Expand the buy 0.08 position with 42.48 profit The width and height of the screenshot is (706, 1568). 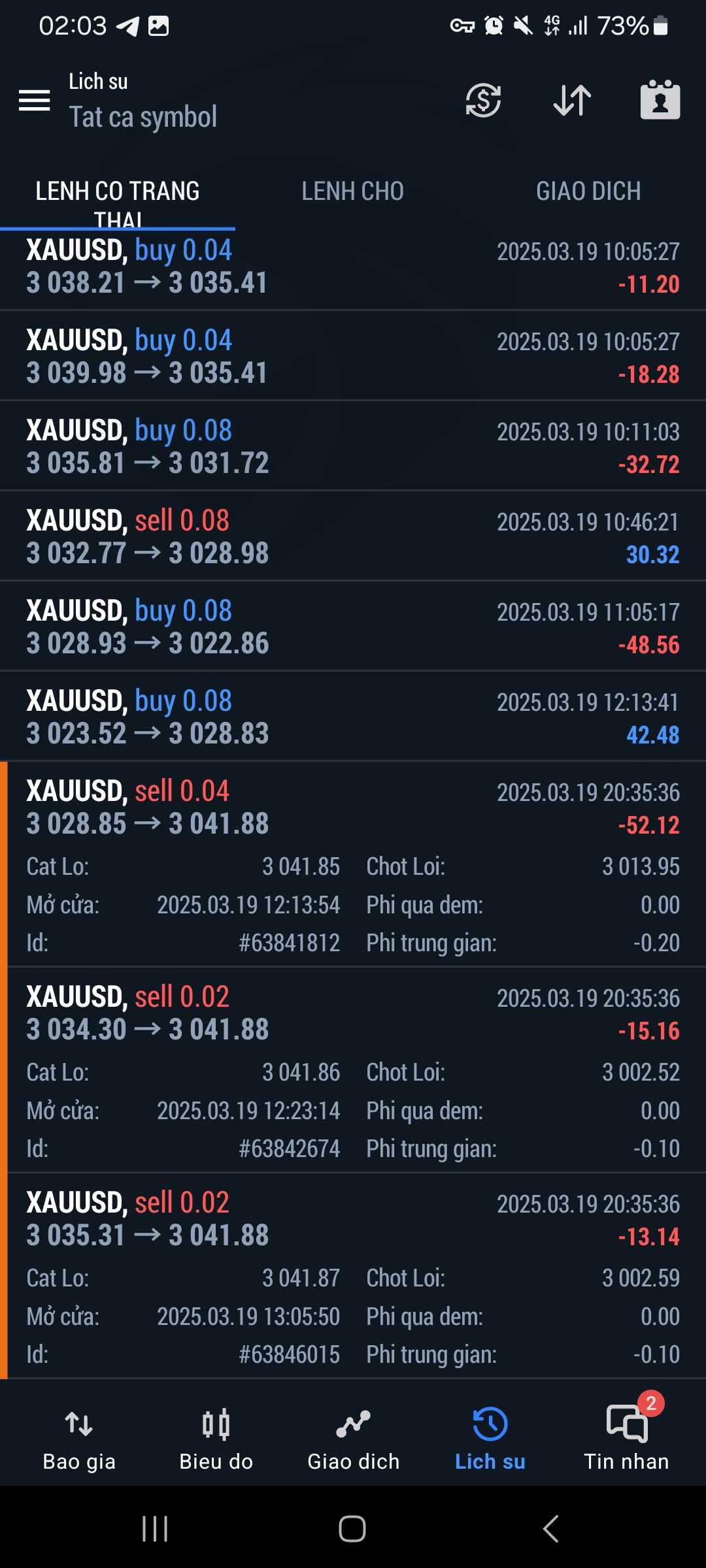coord(353,717)
